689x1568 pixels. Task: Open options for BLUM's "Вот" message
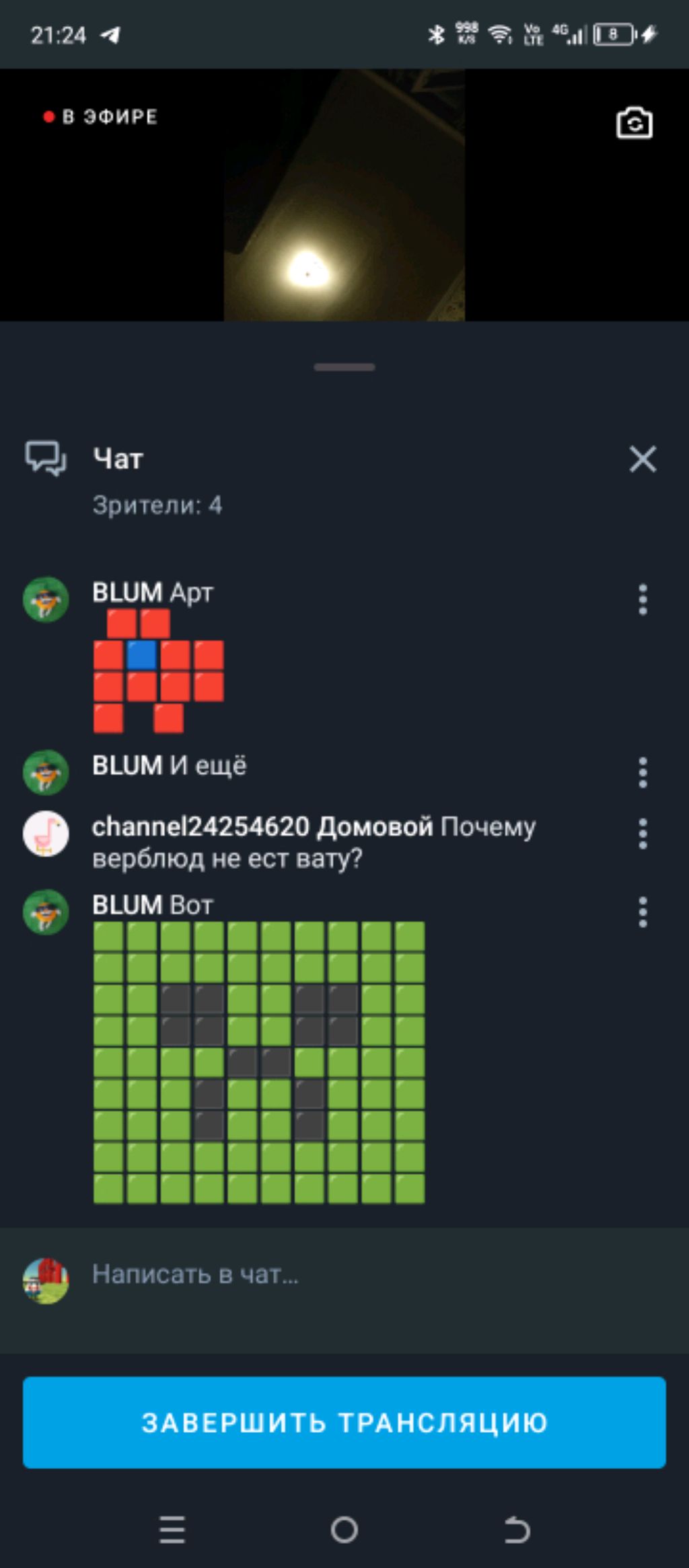coord(643,912)
